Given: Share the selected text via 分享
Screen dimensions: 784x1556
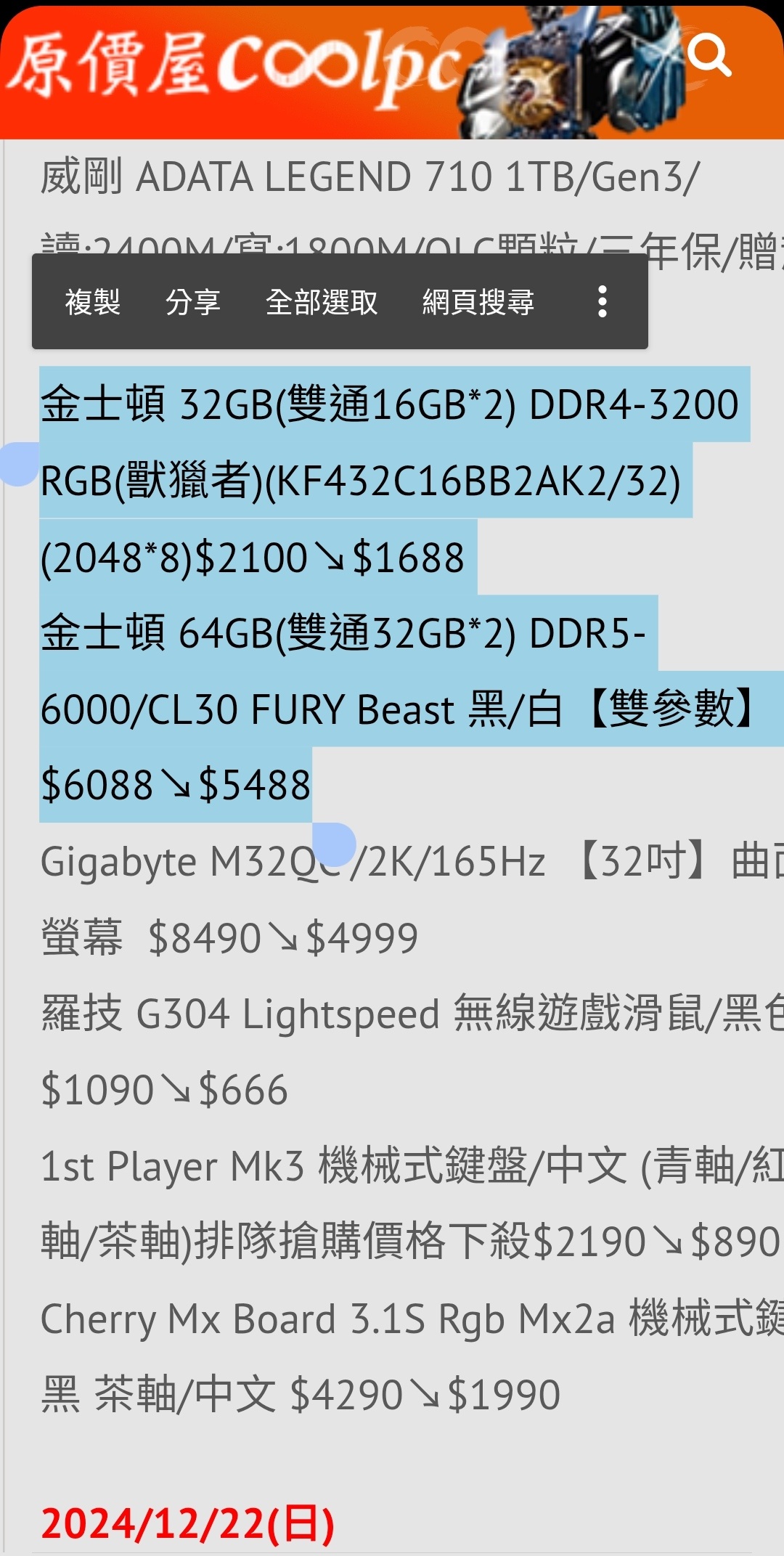Looking at the screenshot, I should pos(192,302).
